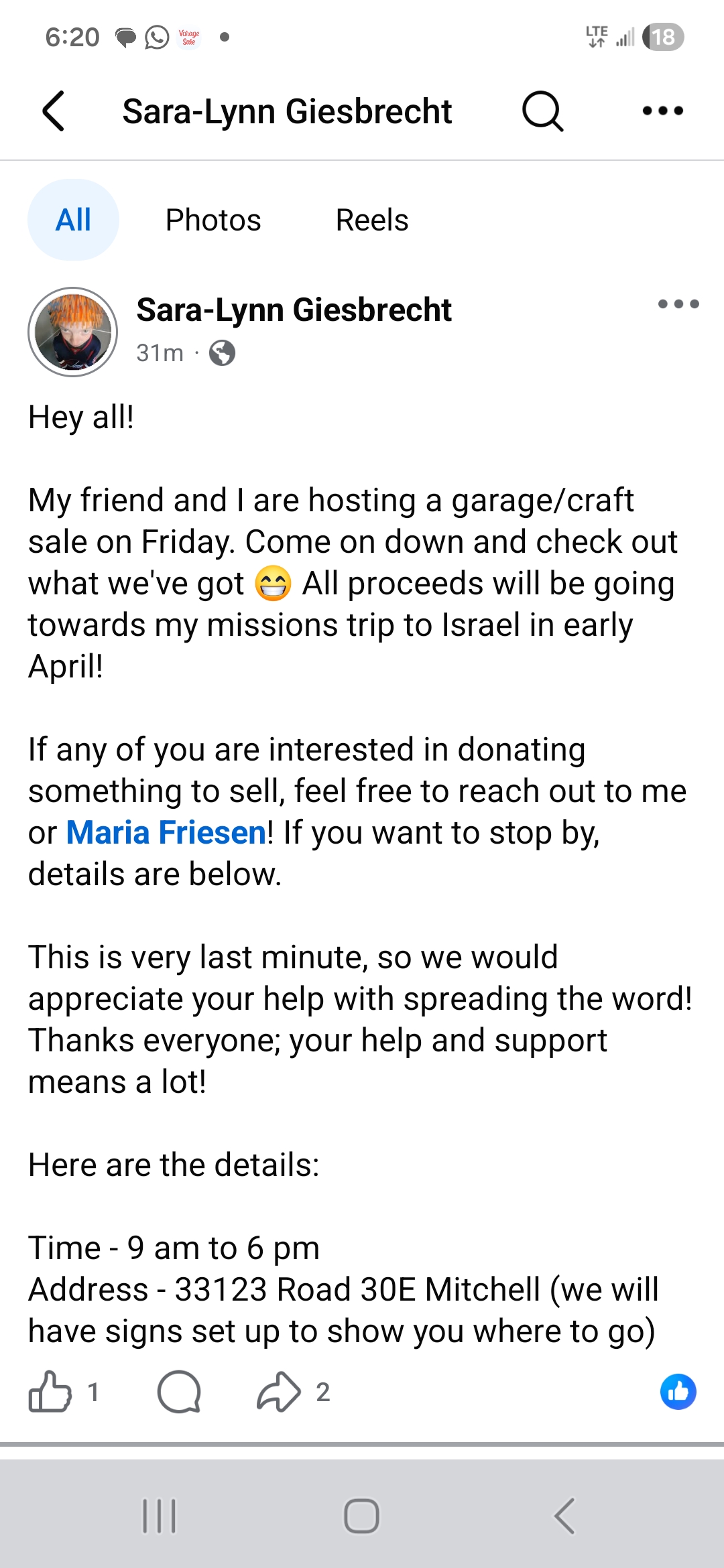The height and width of the screenshot is (1568, 724).
Task: View reactions via the blue like badge
Action: click(x=678, y=1392)
